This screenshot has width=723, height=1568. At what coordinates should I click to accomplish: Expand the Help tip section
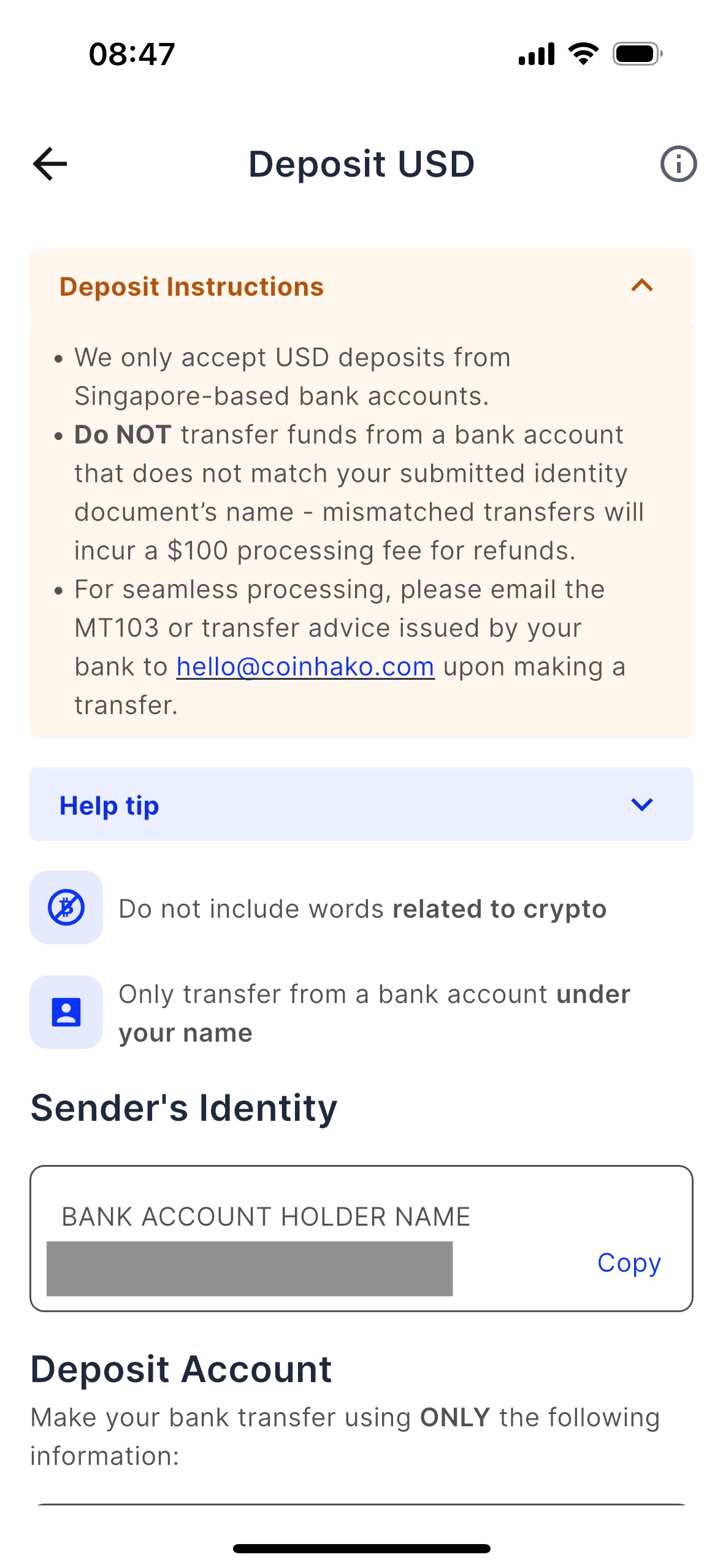[x=361, y=804]
